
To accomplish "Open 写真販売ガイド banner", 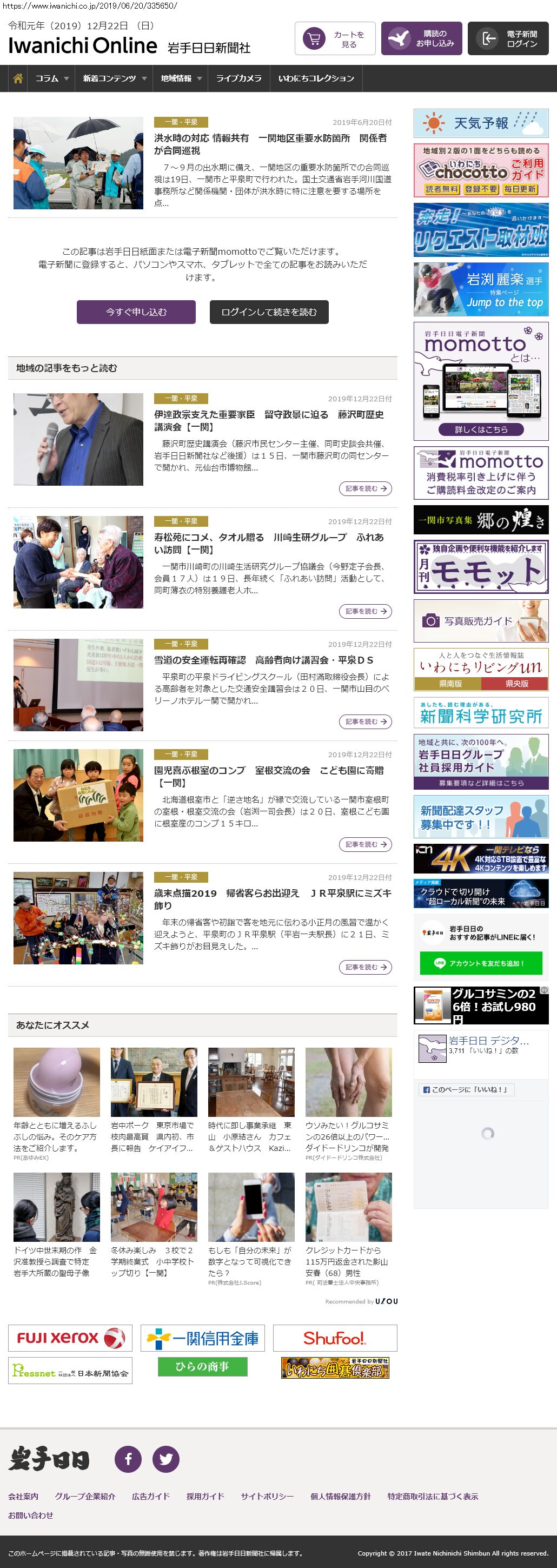I will (x=481, y=621).
